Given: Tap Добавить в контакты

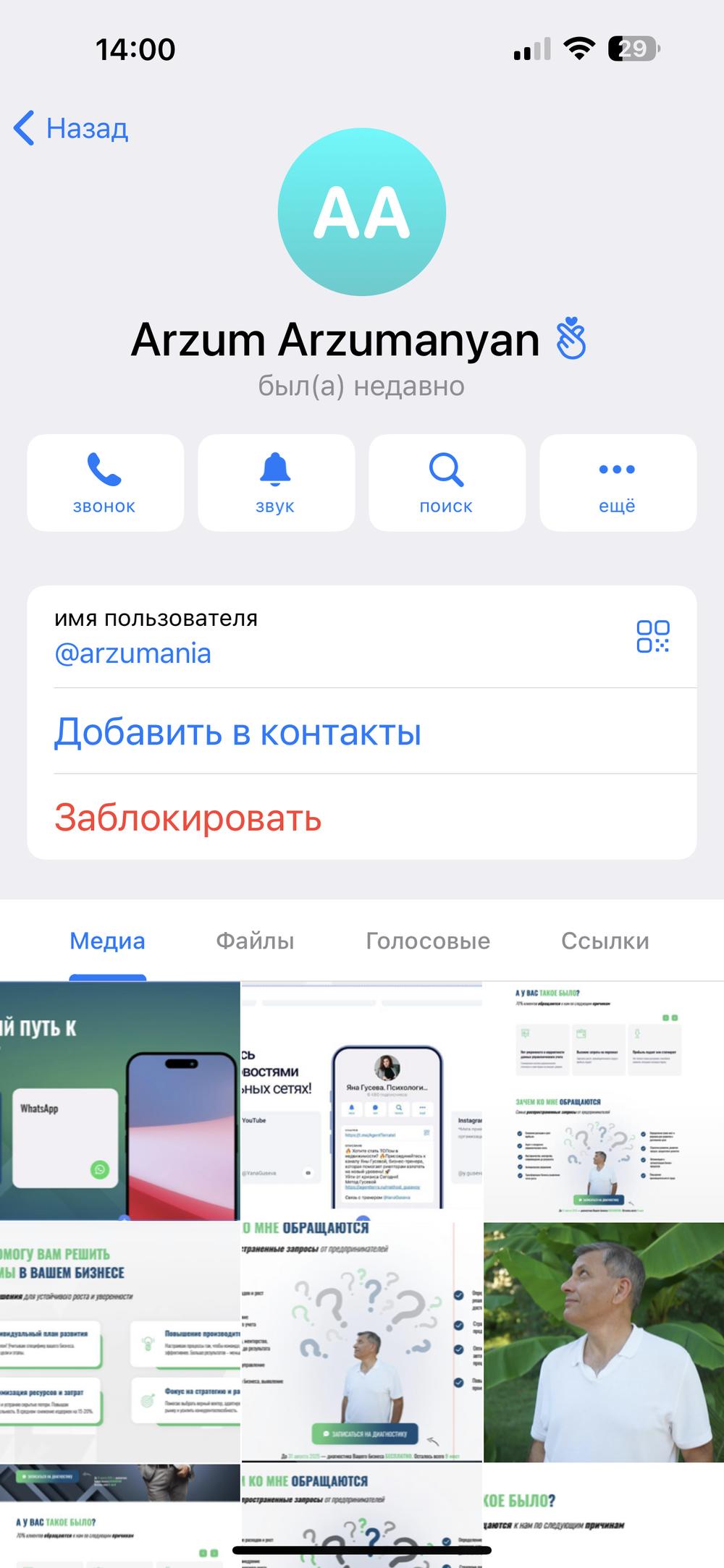Looking at the screenshot, I should [x=237, y=732].
